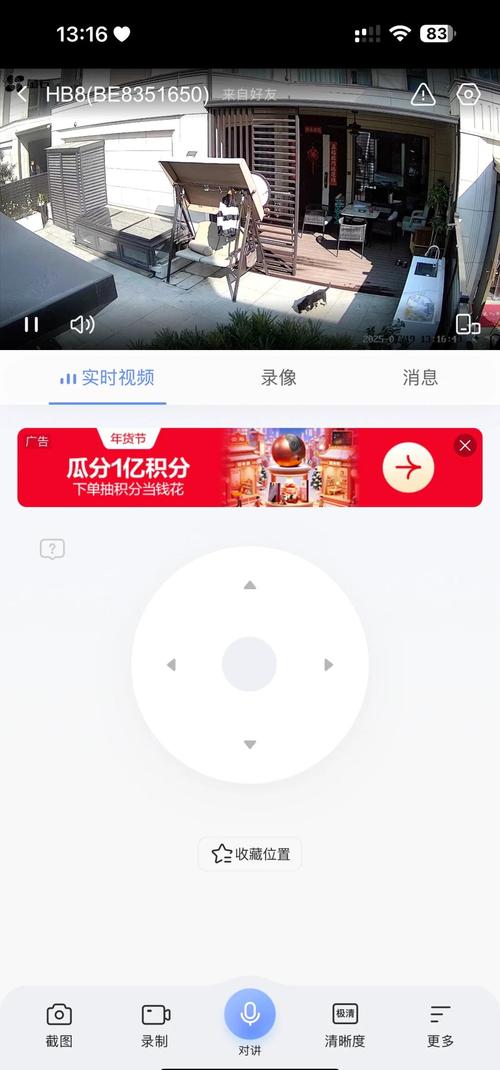Mute the camera audio speaker
The width and height of the screenshot is (500, 1070).
click(x=82, y=324)
